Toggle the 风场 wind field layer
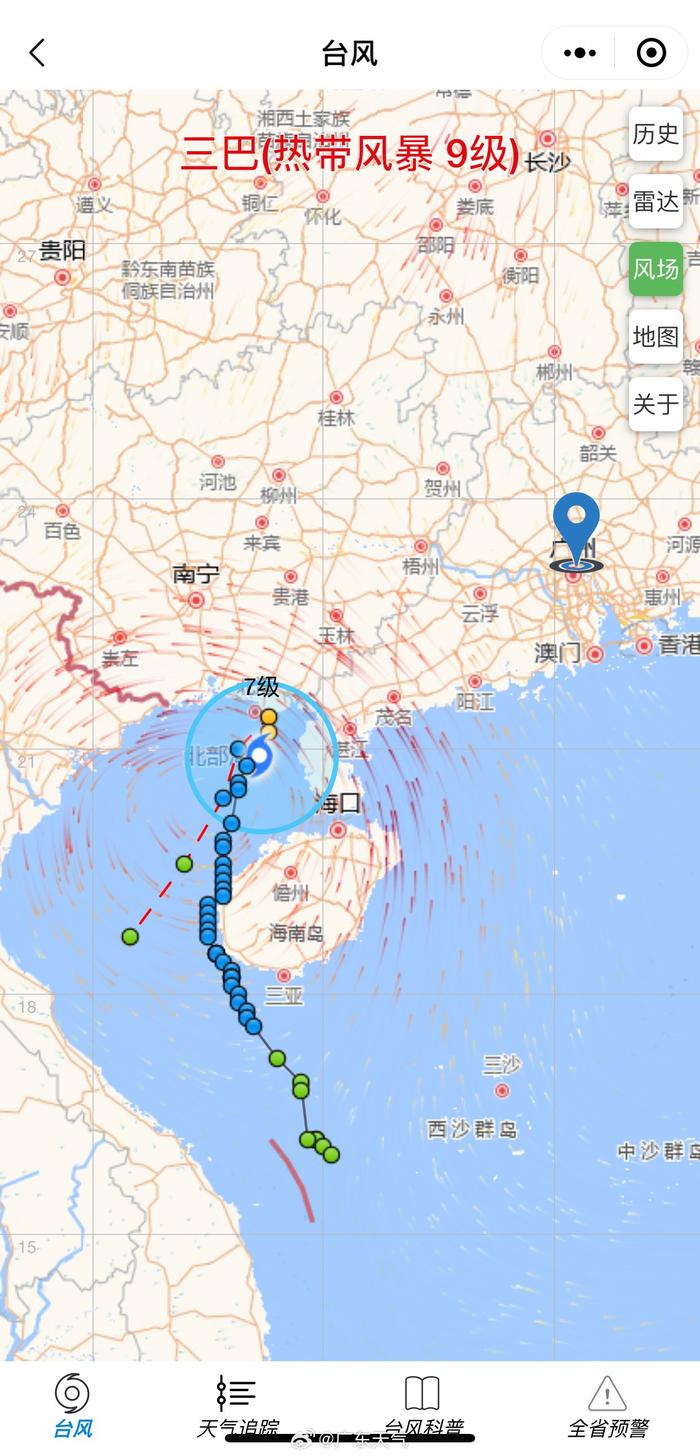The height and width of the screenshot is (1456, 700). click(656, 269)
